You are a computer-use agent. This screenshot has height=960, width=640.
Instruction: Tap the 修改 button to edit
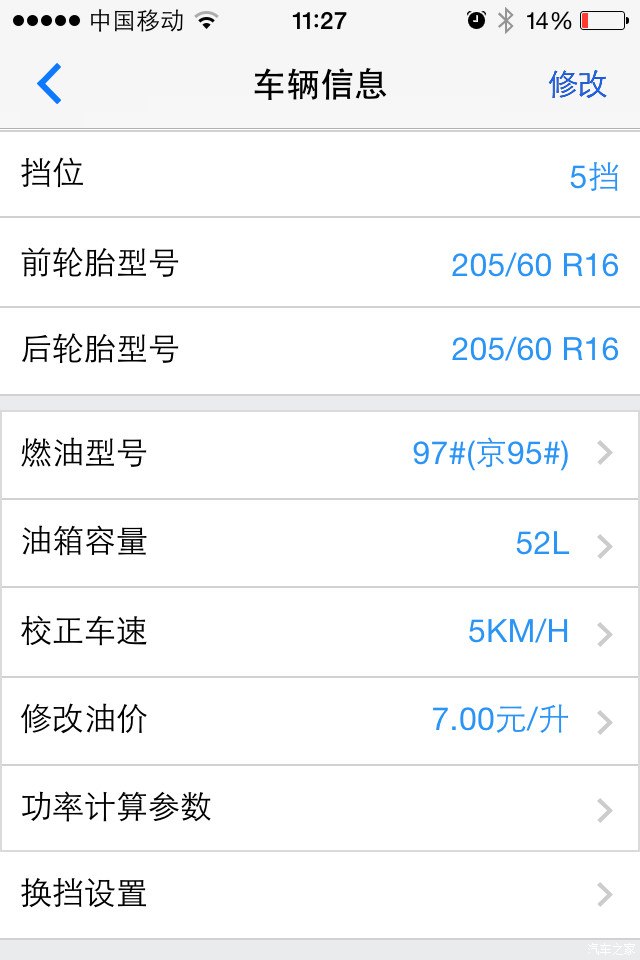[x=577, y=84]
